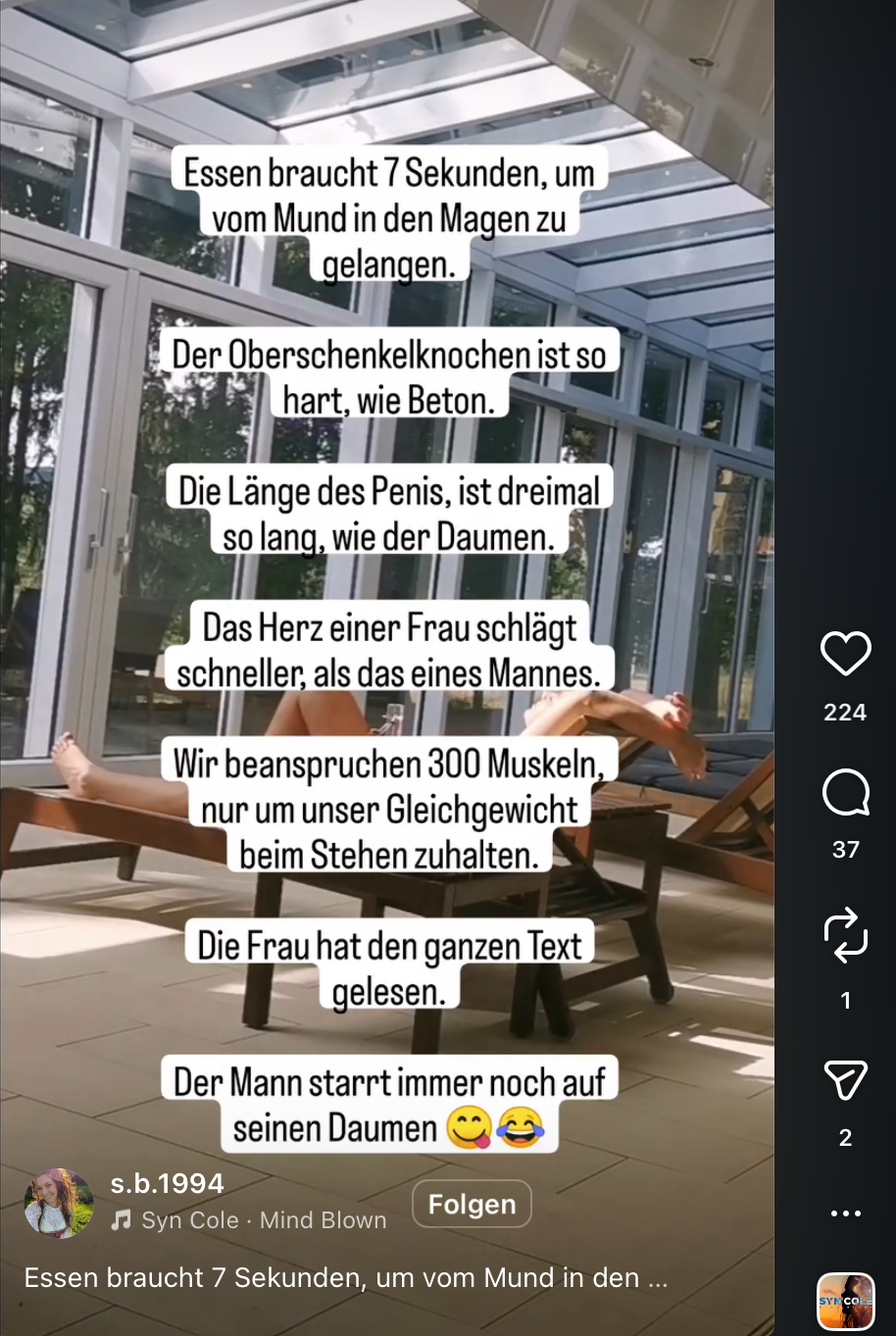Open the three-dot more options menu

click(x=845, y=1213)
